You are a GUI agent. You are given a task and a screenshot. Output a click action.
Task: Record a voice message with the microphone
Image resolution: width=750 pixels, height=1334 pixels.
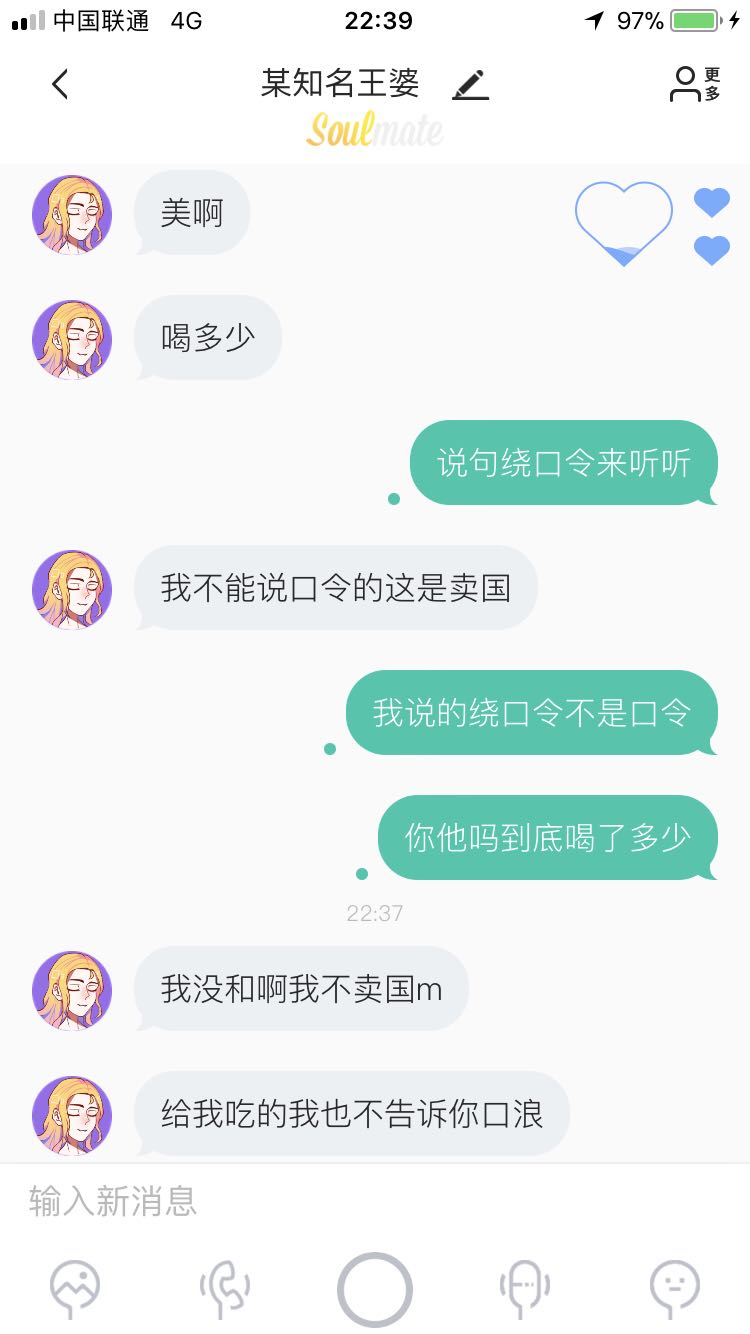click(525, 1288)
